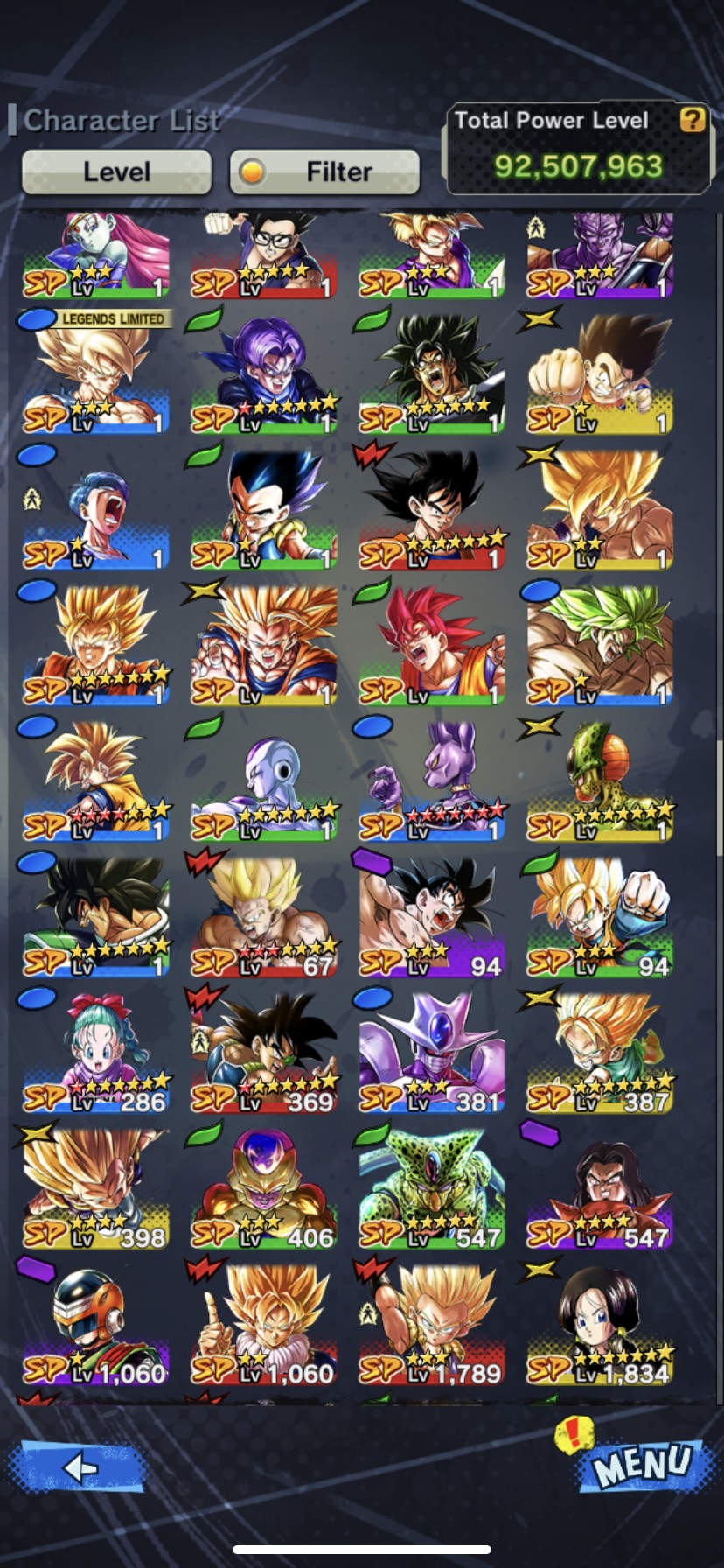Select the character card at level 381
Screen dimensions: 724x1568
pyautogui.click(x=432, y=1053)
